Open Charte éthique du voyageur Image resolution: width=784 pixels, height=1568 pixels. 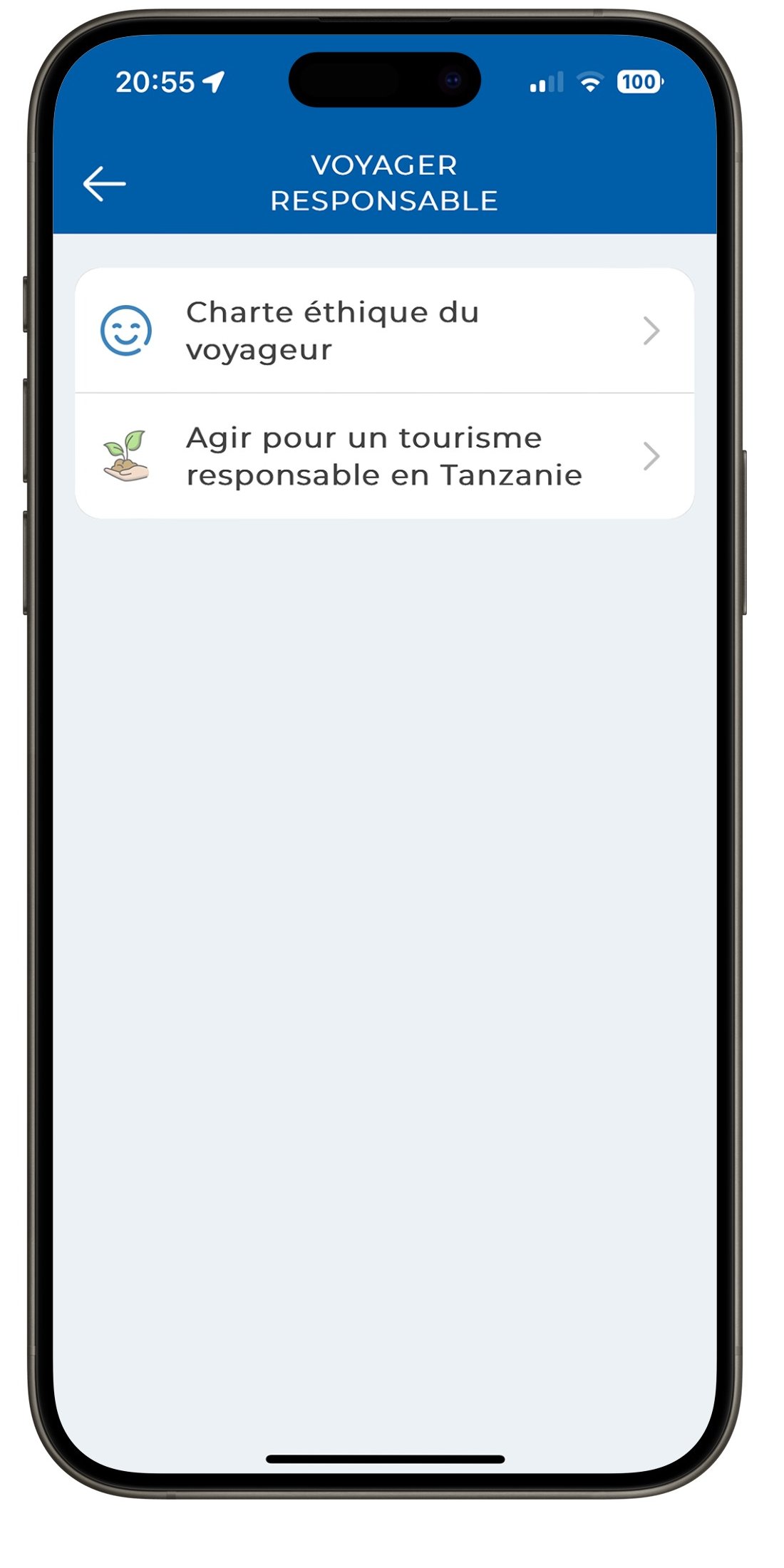[384, 331]
